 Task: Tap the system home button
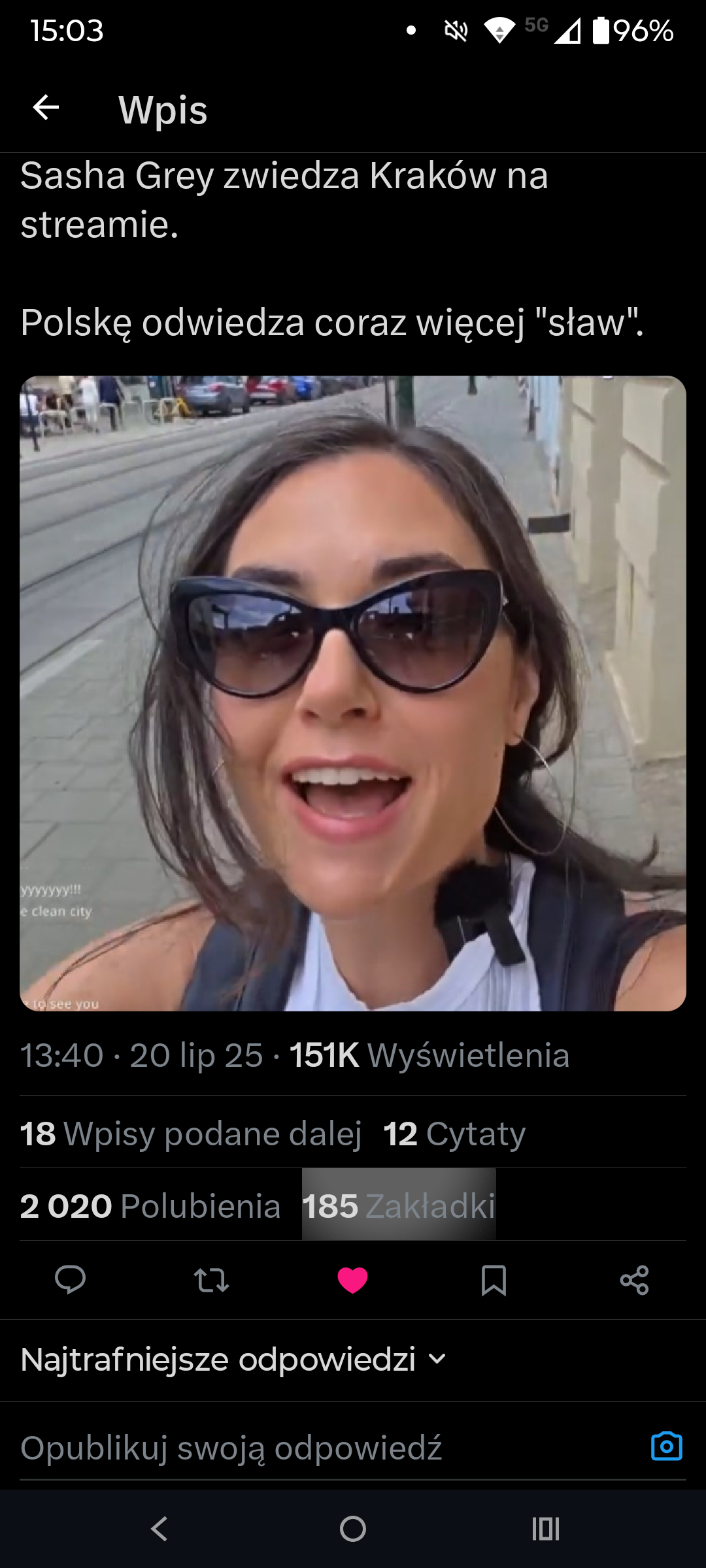[353, 1529]
